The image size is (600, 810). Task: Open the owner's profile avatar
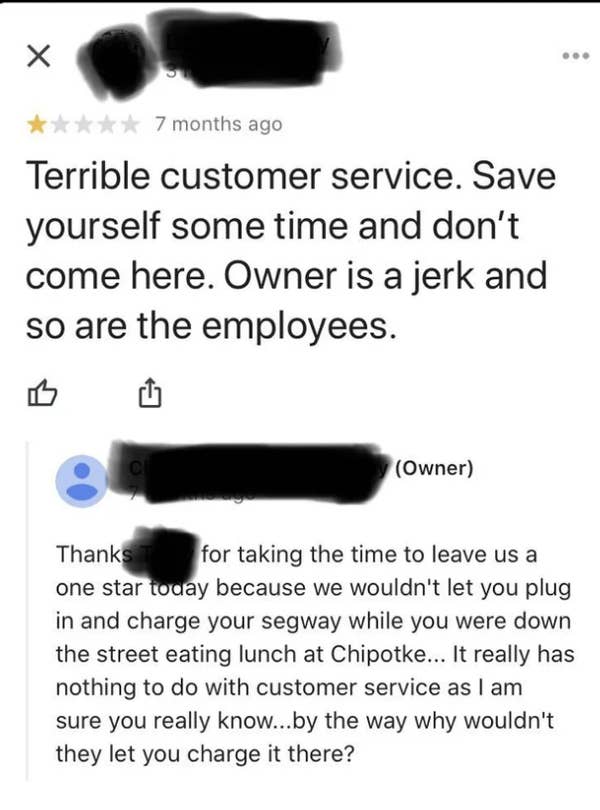tap(83, 480)
